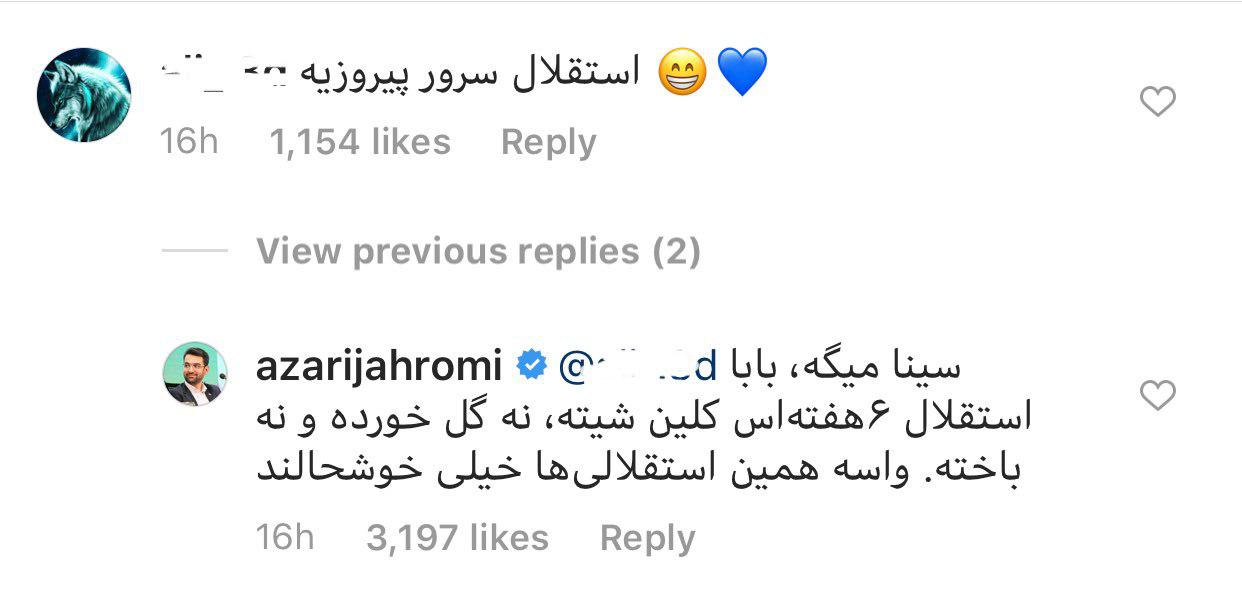Screen dimensions: 1242x609
Task: Open azarijahromi's profile from the username
Action: [x=379, y=368]
